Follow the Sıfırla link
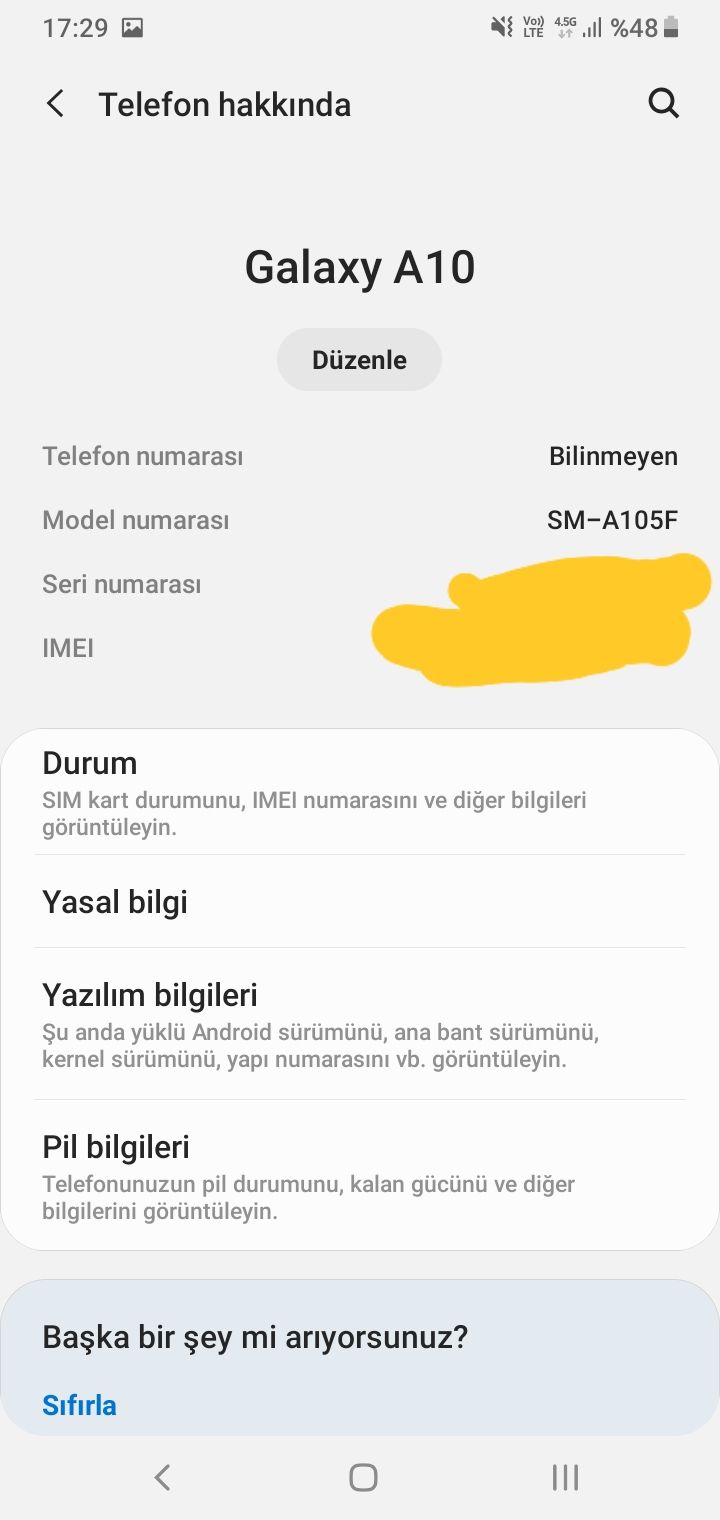Screen dimensions: 720x1520 pyautogui.click(x=80, y=1405)
